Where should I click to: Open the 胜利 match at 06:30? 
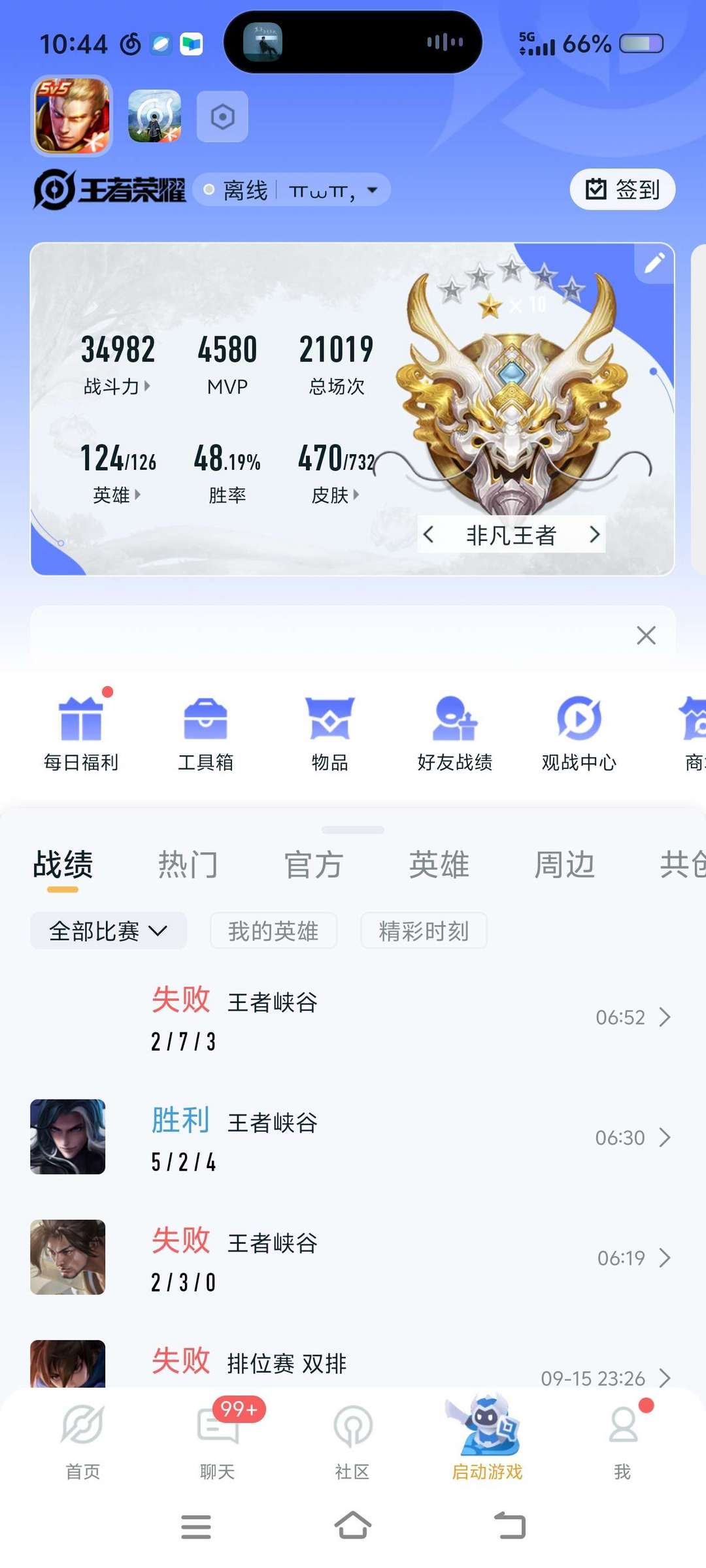353,1137
